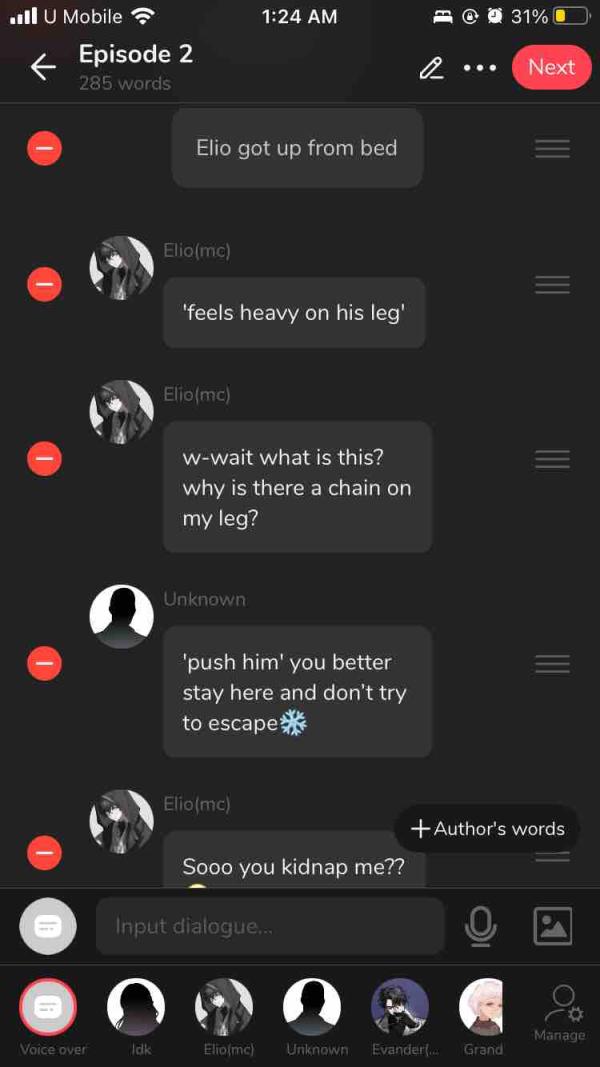Open the three-dot overflow menu
Image resolution: width=600 pixels, height=1067 pixels.
click(480, 68)
